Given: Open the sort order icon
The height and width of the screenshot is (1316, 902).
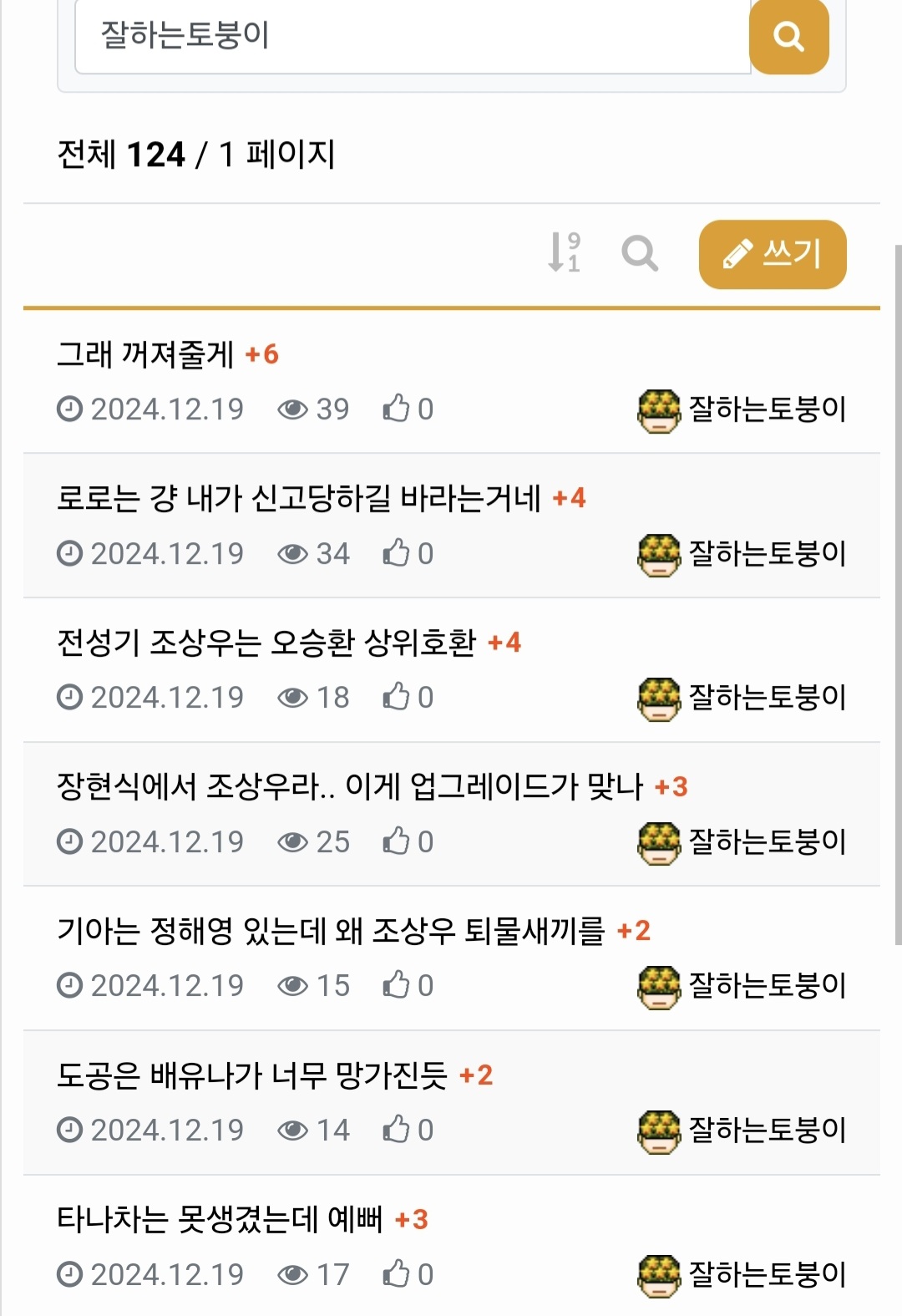Looking at the screenshot, I should pyautogui.click(x=564, y=252).
